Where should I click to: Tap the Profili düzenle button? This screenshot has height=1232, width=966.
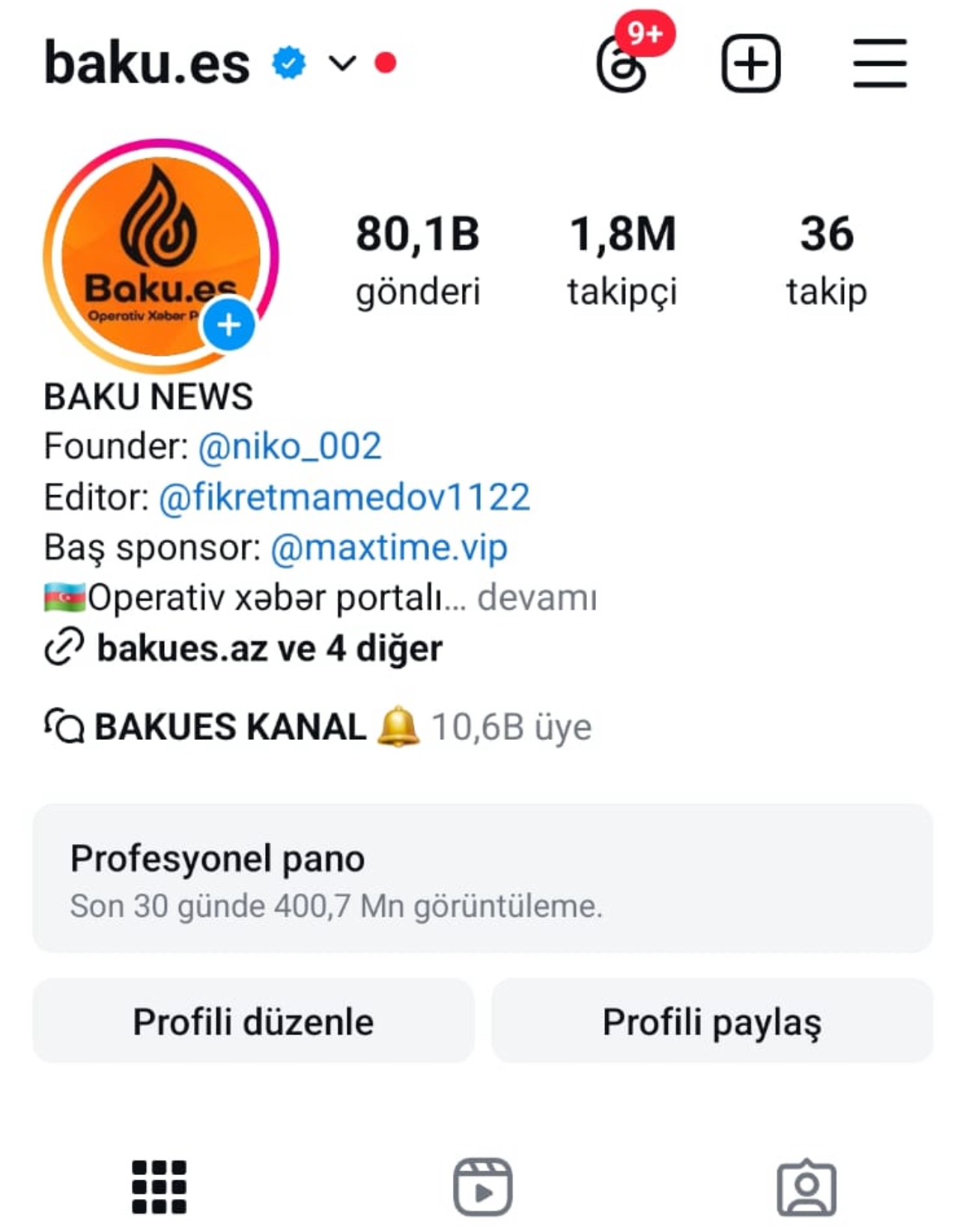tap(253, 1022)
